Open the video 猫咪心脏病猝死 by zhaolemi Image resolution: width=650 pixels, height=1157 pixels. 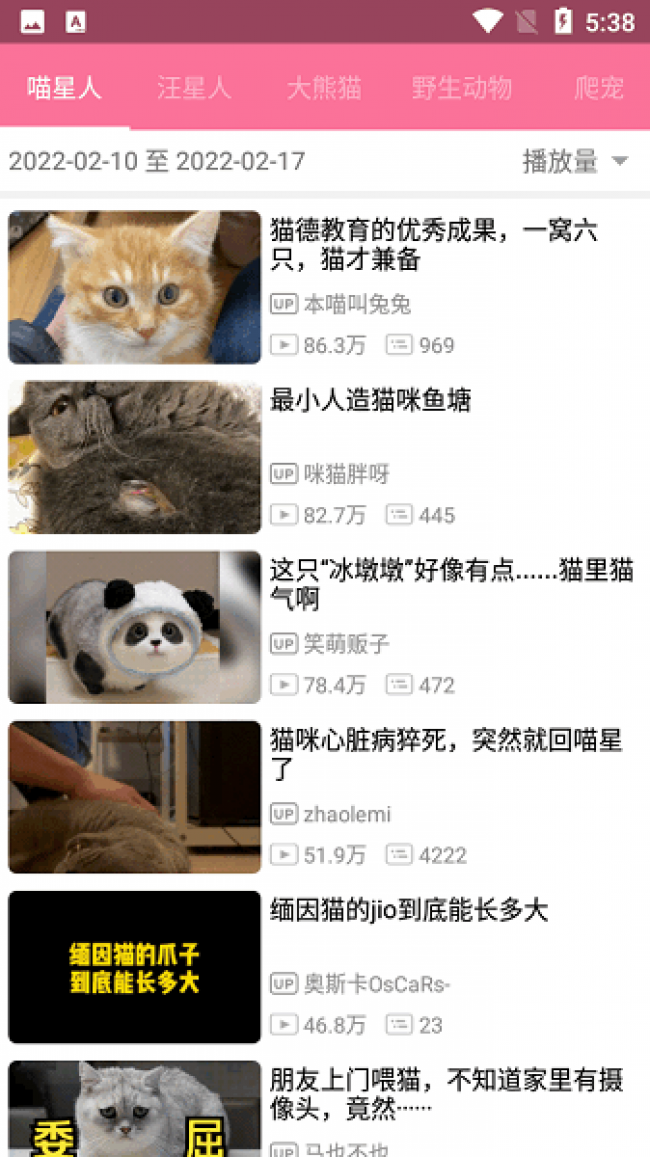tap(325, 796)
